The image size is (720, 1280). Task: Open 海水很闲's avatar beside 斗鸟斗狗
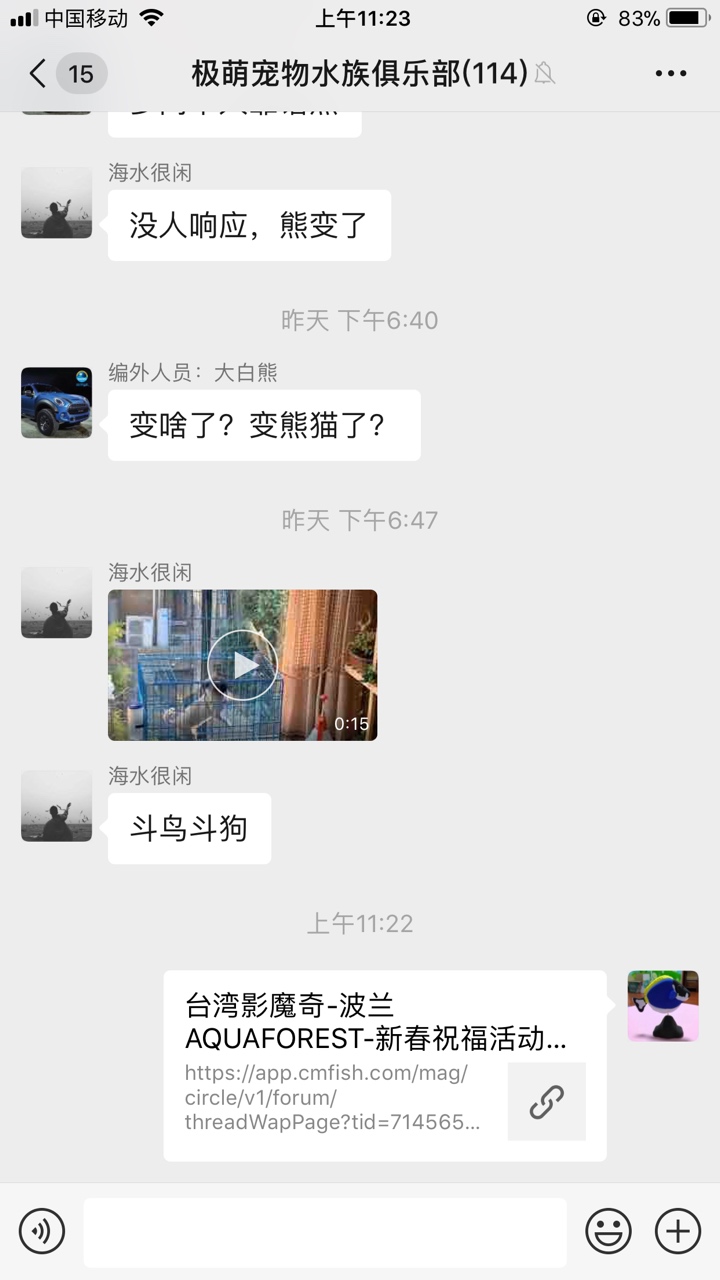pyautogui.click(x=56, y=805)
